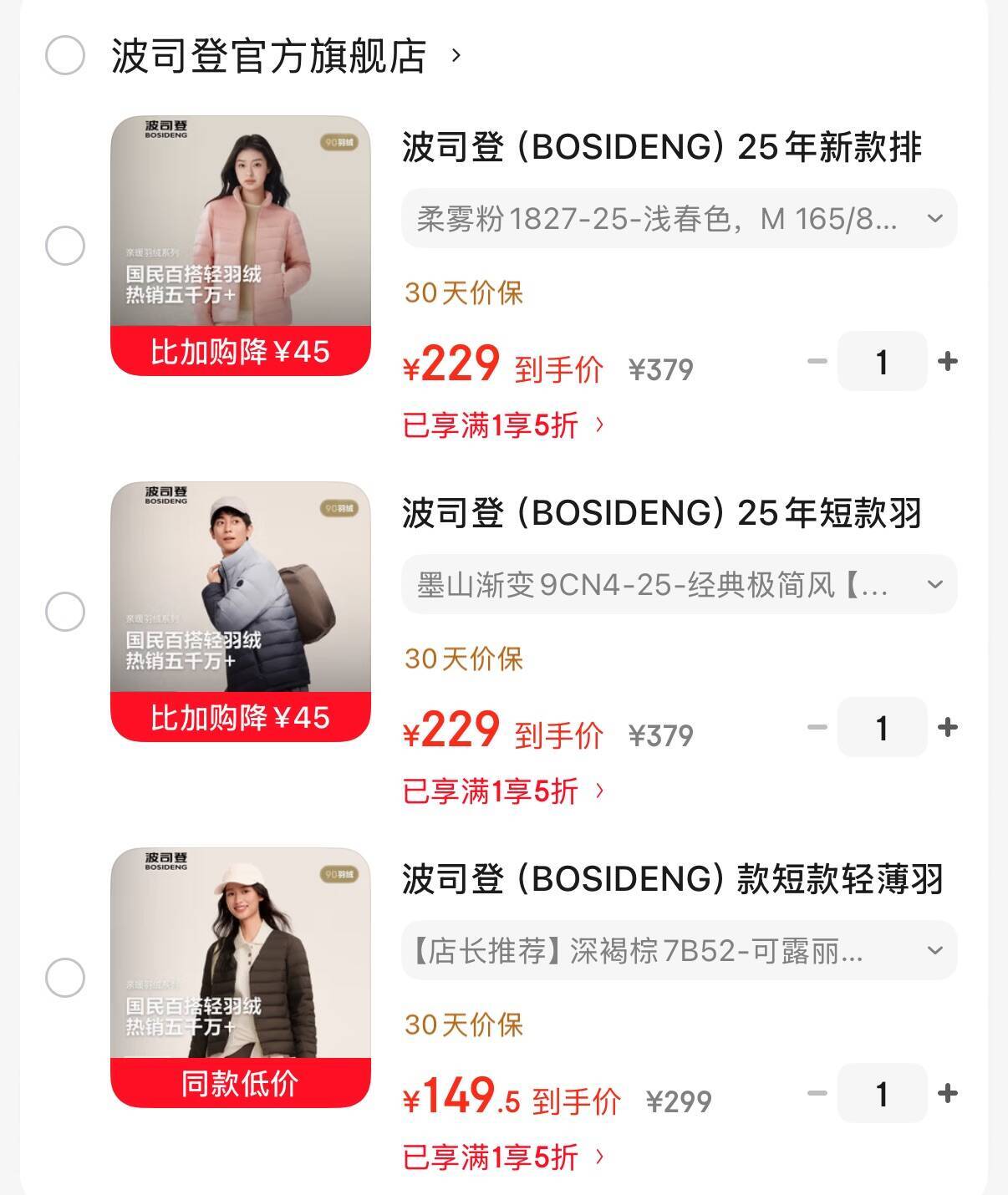The image size is (1008, 1195).
Task: View 满1享5折 discount details for ¥149.5 jacket
Action: coord(503,1157)
